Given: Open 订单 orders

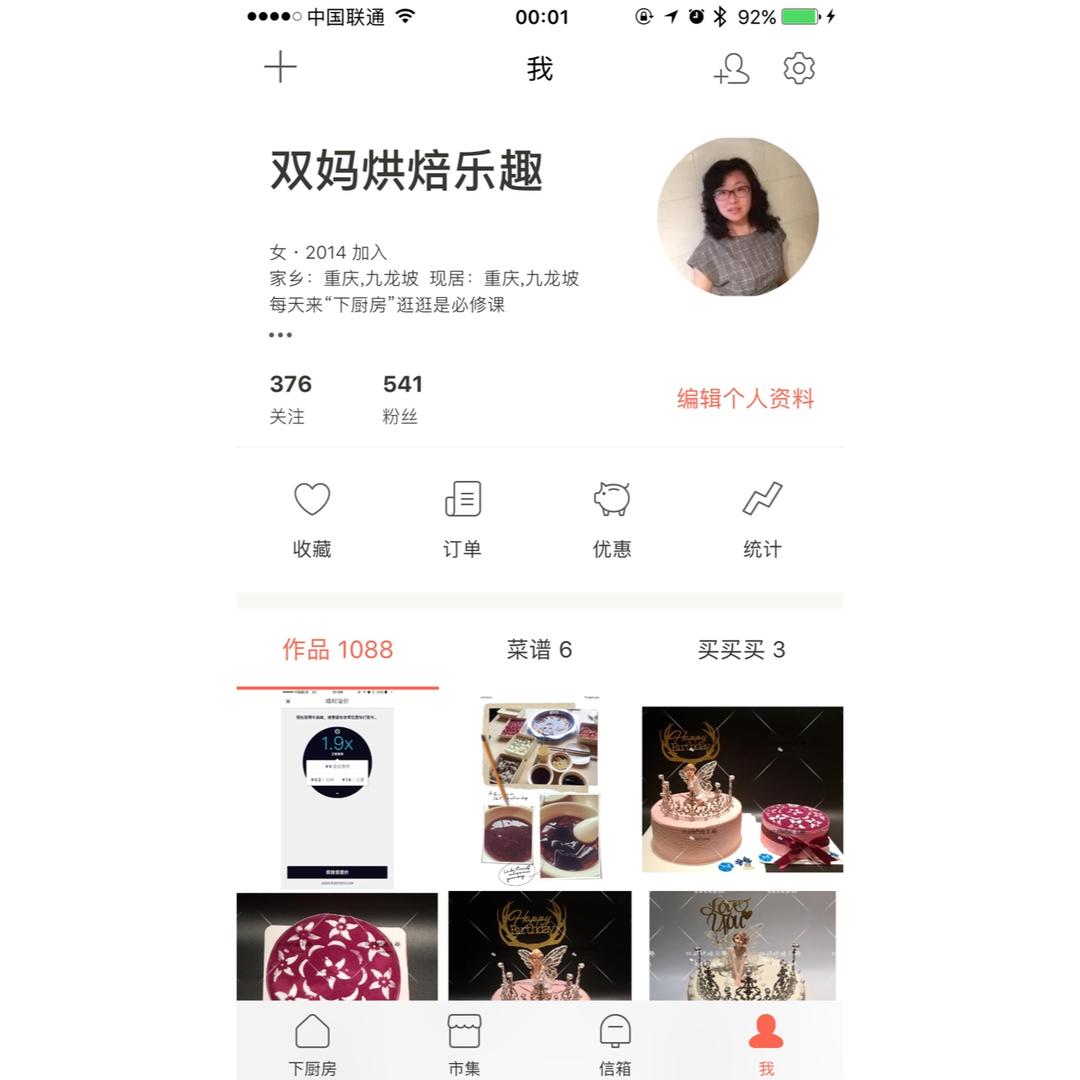Looking at the screenshot, I should coord(462,519).
